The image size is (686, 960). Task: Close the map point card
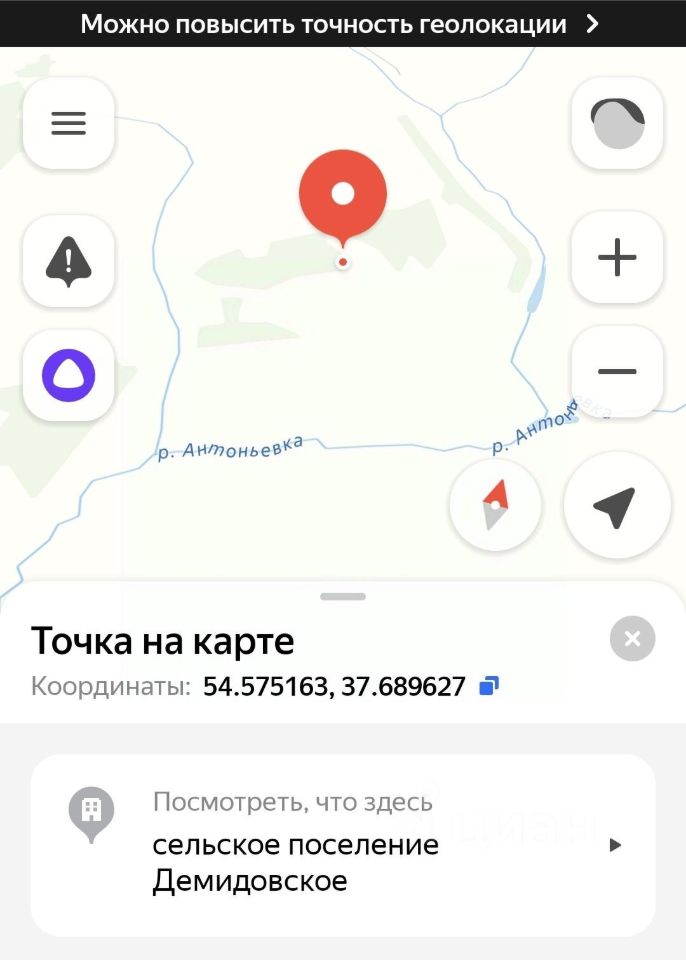coord(632,638)
